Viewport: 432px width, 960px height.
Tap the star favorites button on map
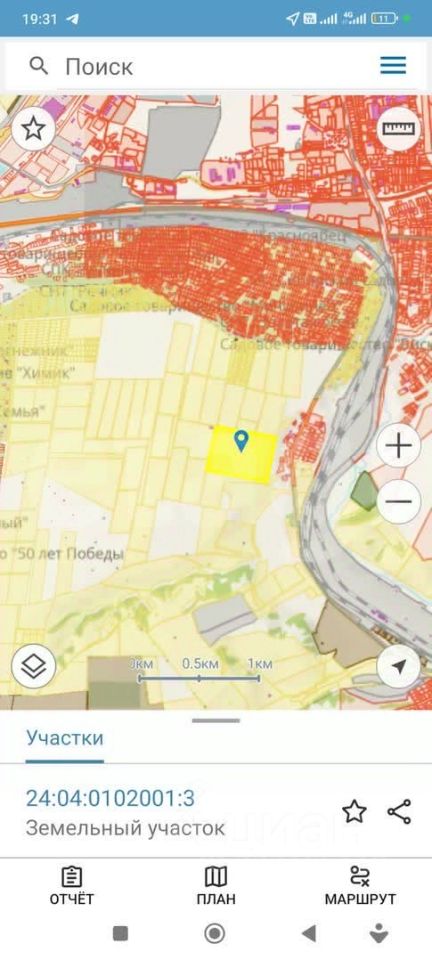tap(34, 129)
